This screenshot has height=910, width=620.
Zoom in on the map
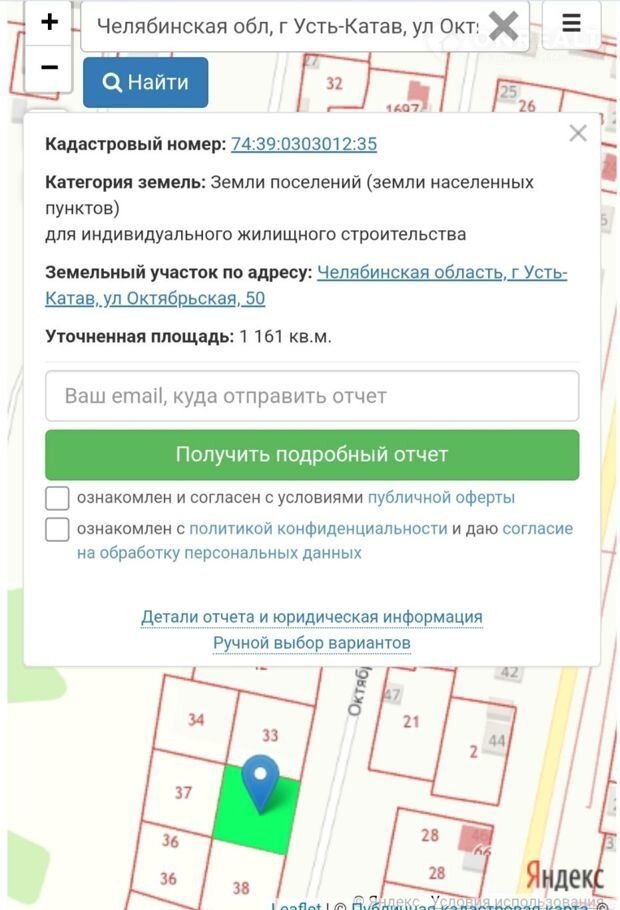tap(49, 22)
